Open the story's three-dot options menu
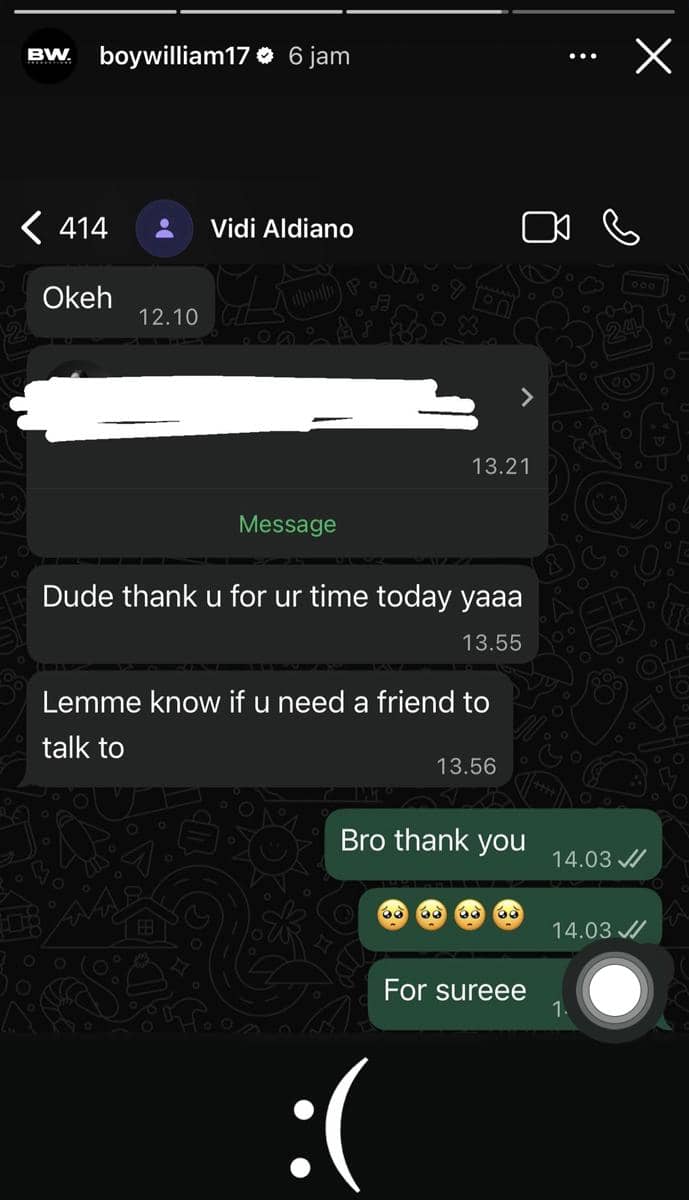The width and height of the screenshot is (689, 1200). (x=582, y=57)
